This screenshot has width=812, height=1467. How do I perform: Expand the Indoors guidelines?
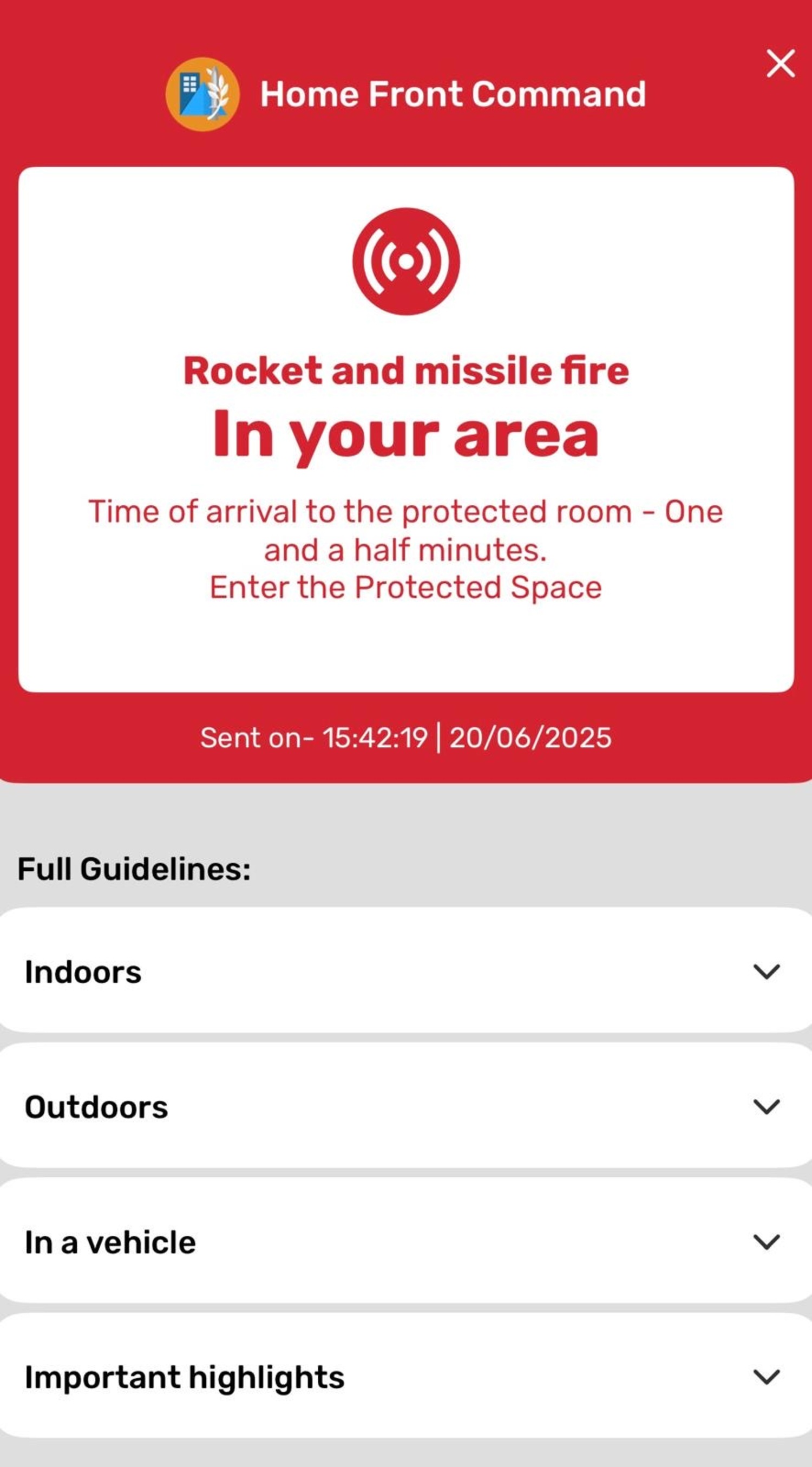click(x=766, y=972)
